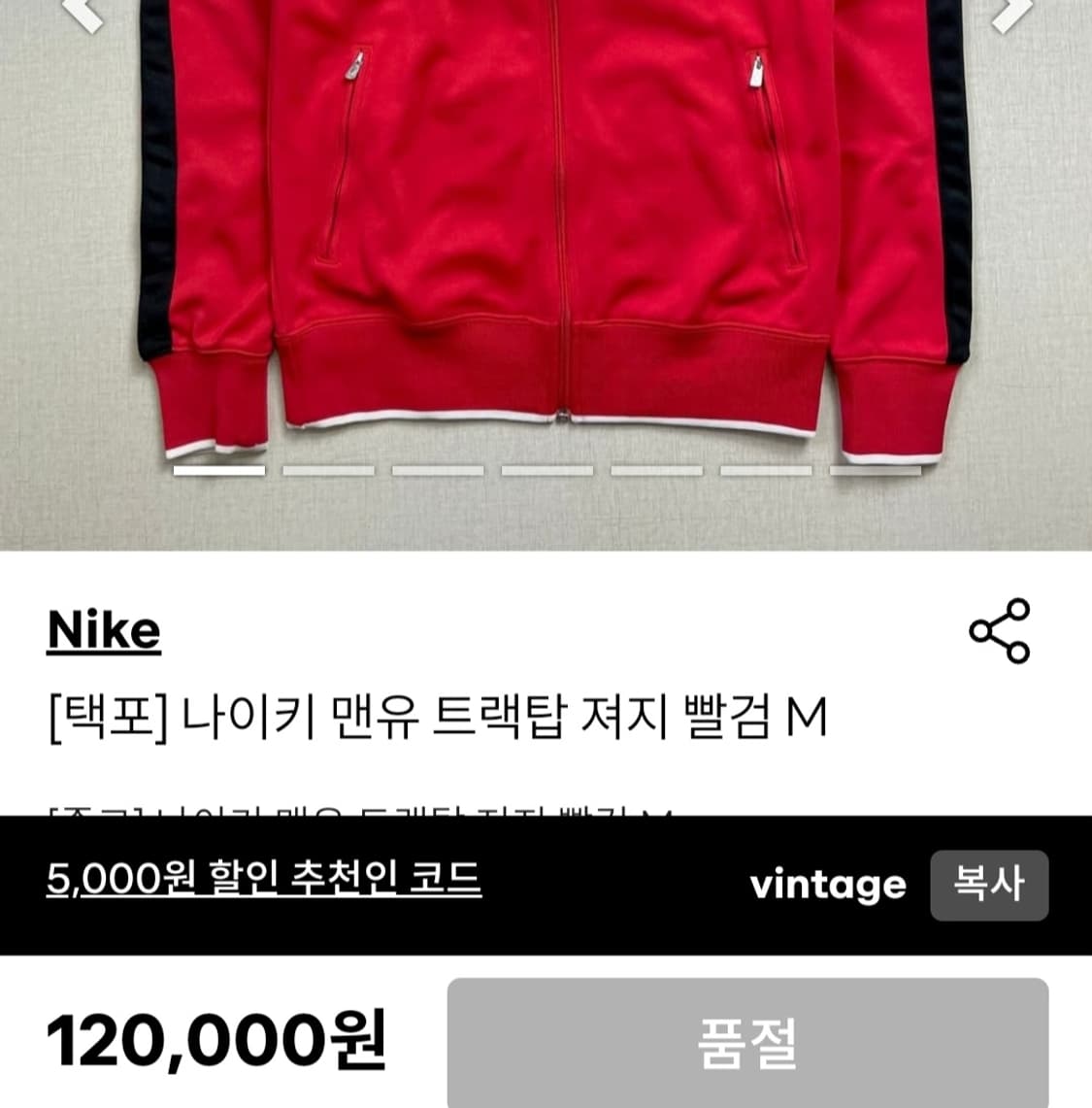Show the previous product photo
Screen dimensions: 1092x1108
(82, 12)
